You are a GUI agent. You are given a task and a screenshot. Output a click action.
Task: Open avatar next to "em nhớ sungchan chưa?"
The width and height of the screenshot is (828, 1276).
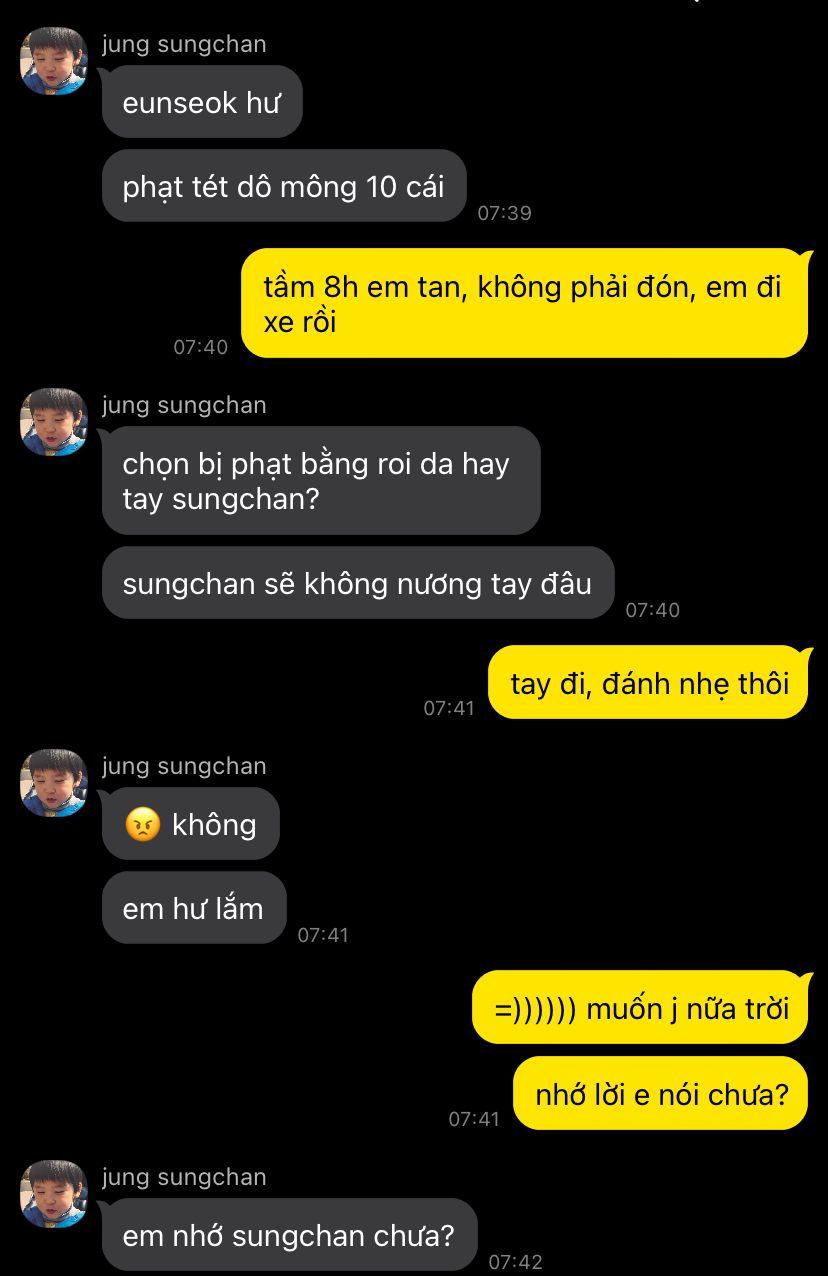coord(54,1194)
